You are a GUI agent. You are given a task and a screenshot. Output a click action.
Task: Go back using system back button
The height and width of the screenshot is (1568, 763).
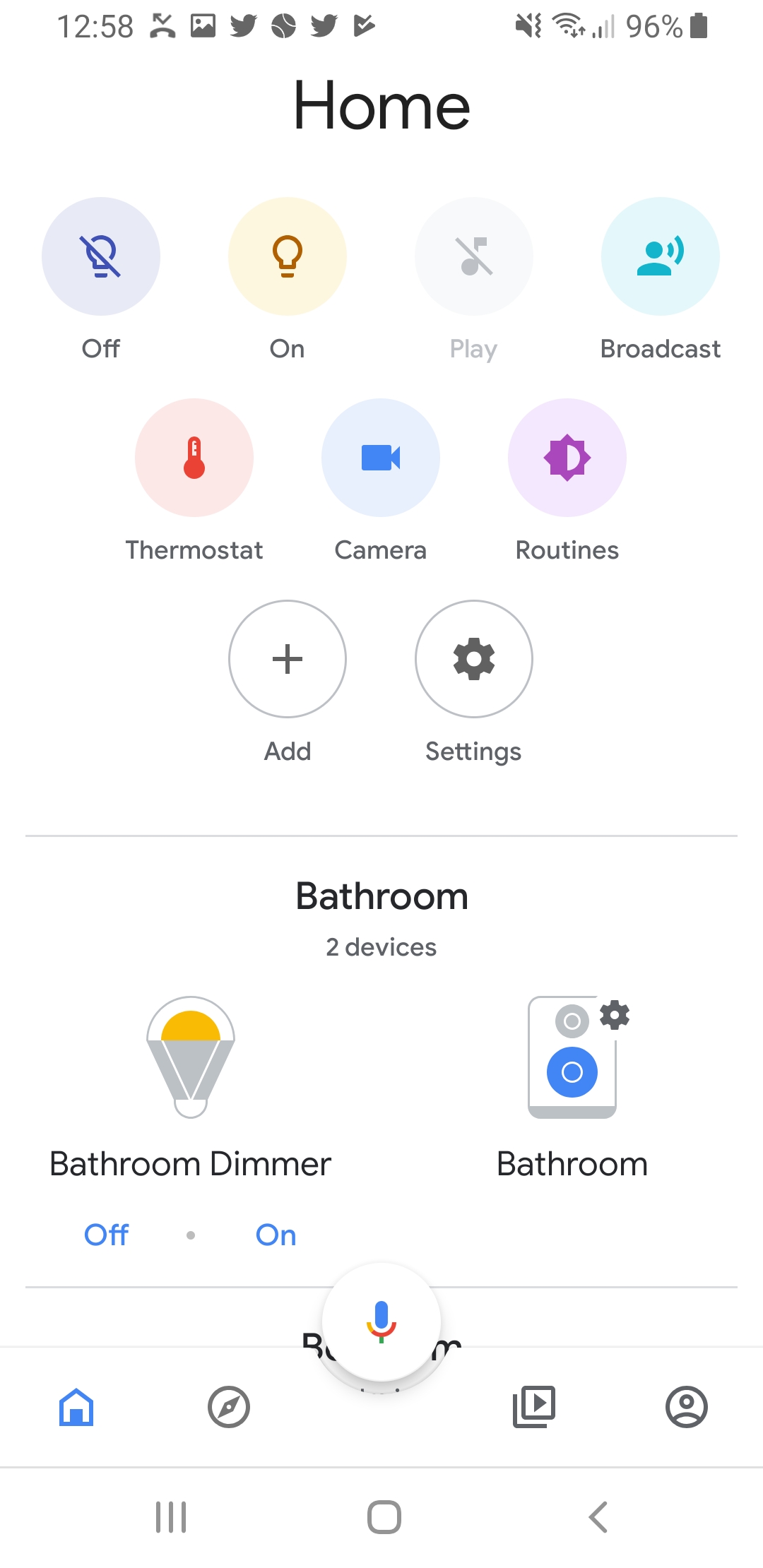(x=598, y=1516)
